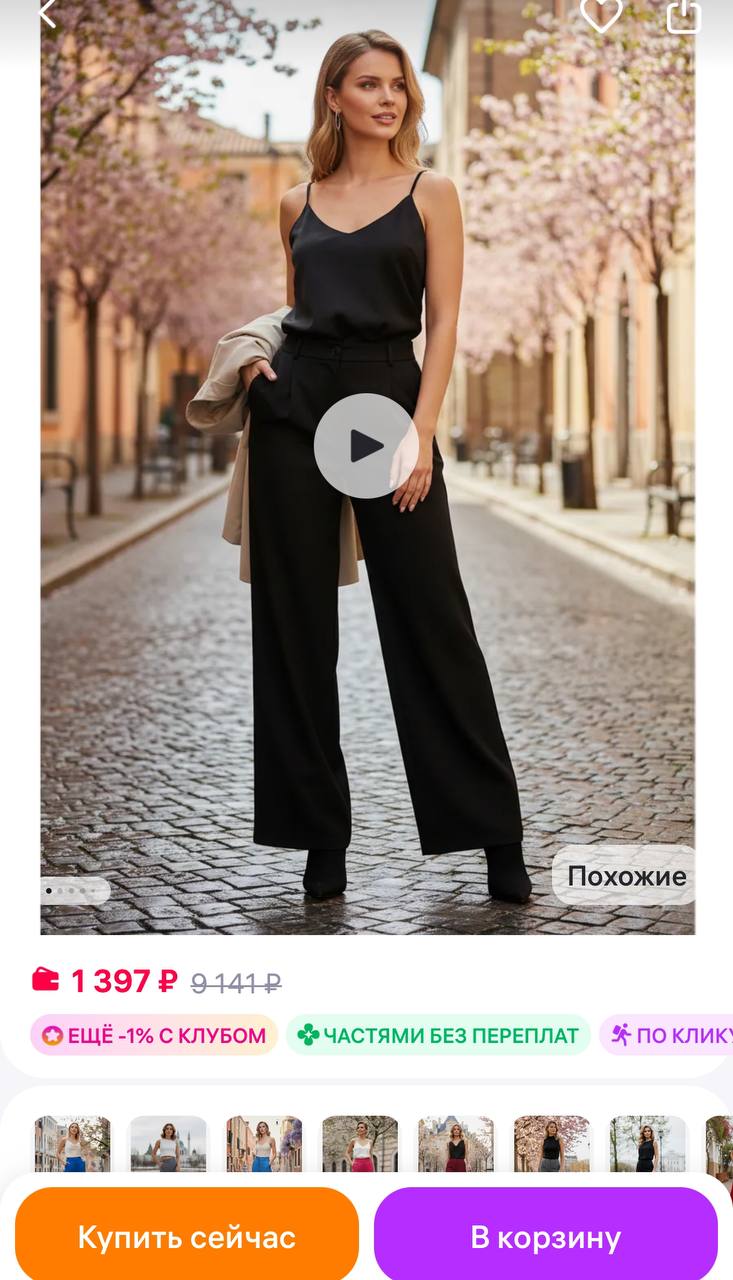The height and width of the screenshot is (1280, 733).
Task: Play the product video
Action: click(x=366, y=446)
